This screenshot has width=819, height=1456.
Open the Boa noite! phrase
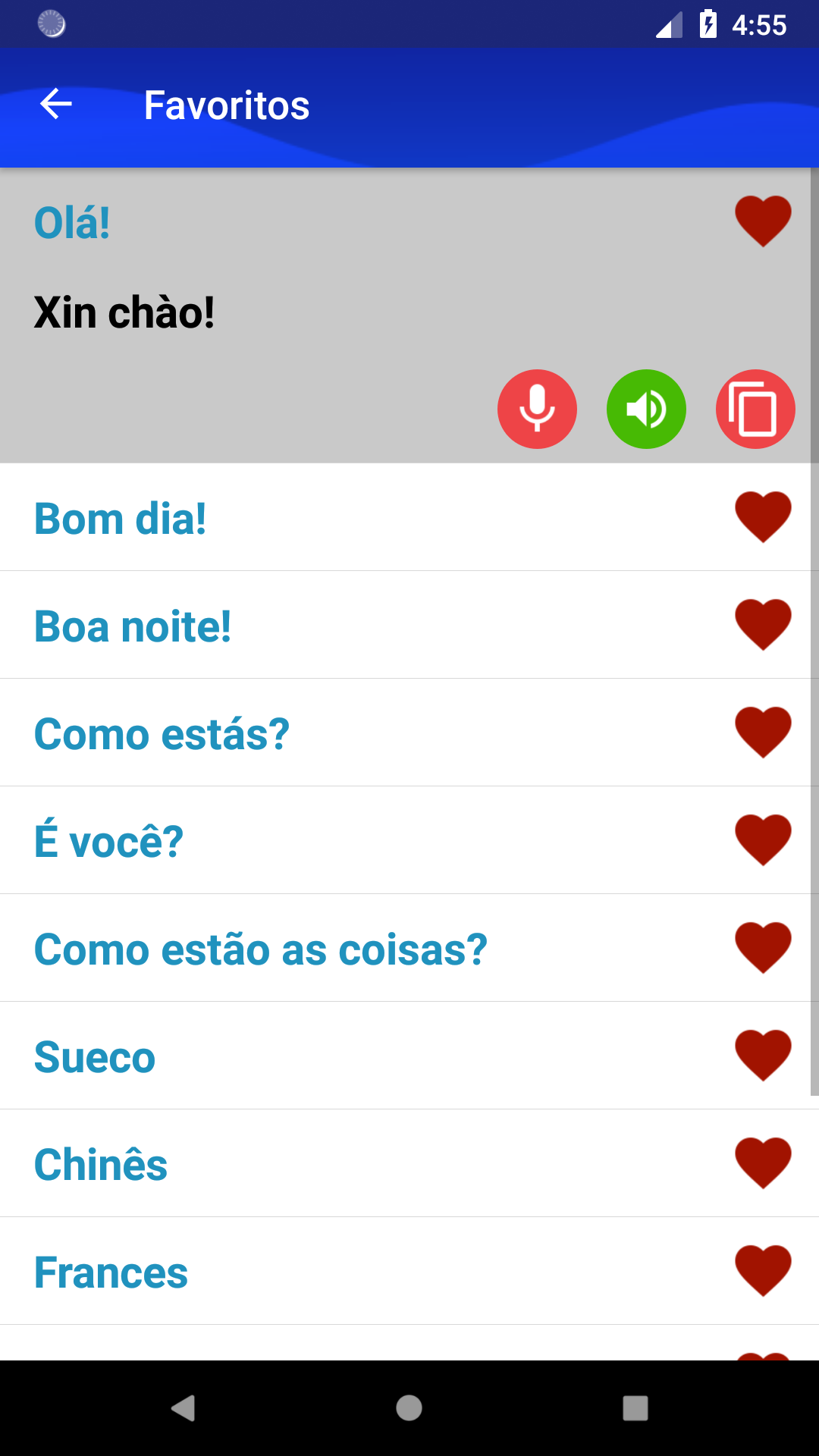click(x=405, y=625)
